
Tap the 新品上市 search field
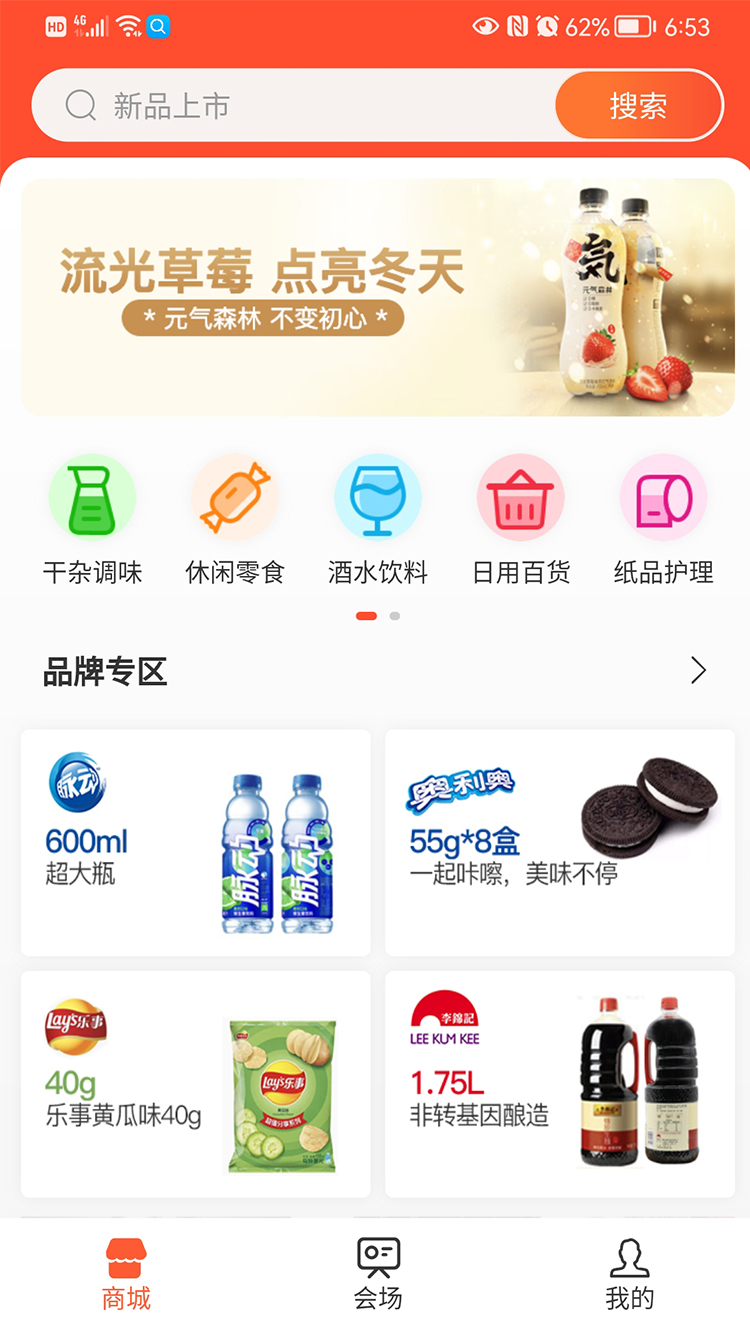pyautogui.click(x=300, y=106)
